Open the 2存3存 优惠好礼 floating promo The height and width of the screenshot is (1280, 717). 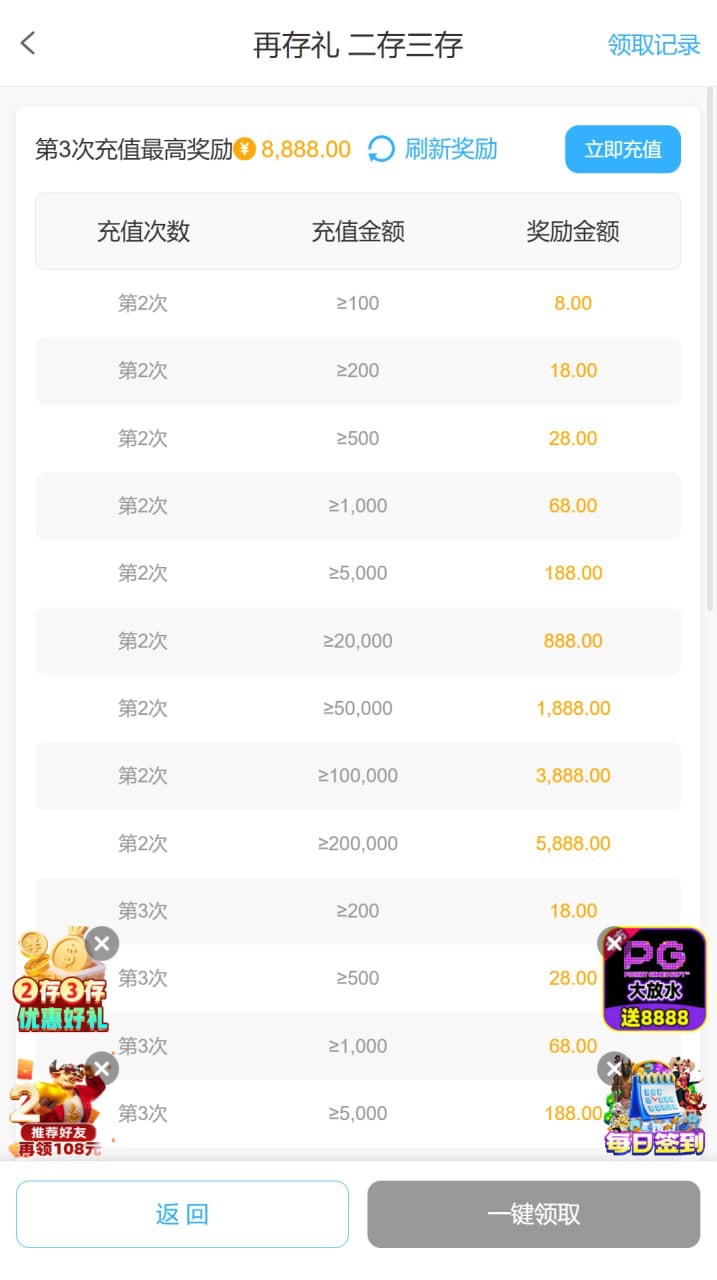(x=58, y=989)
